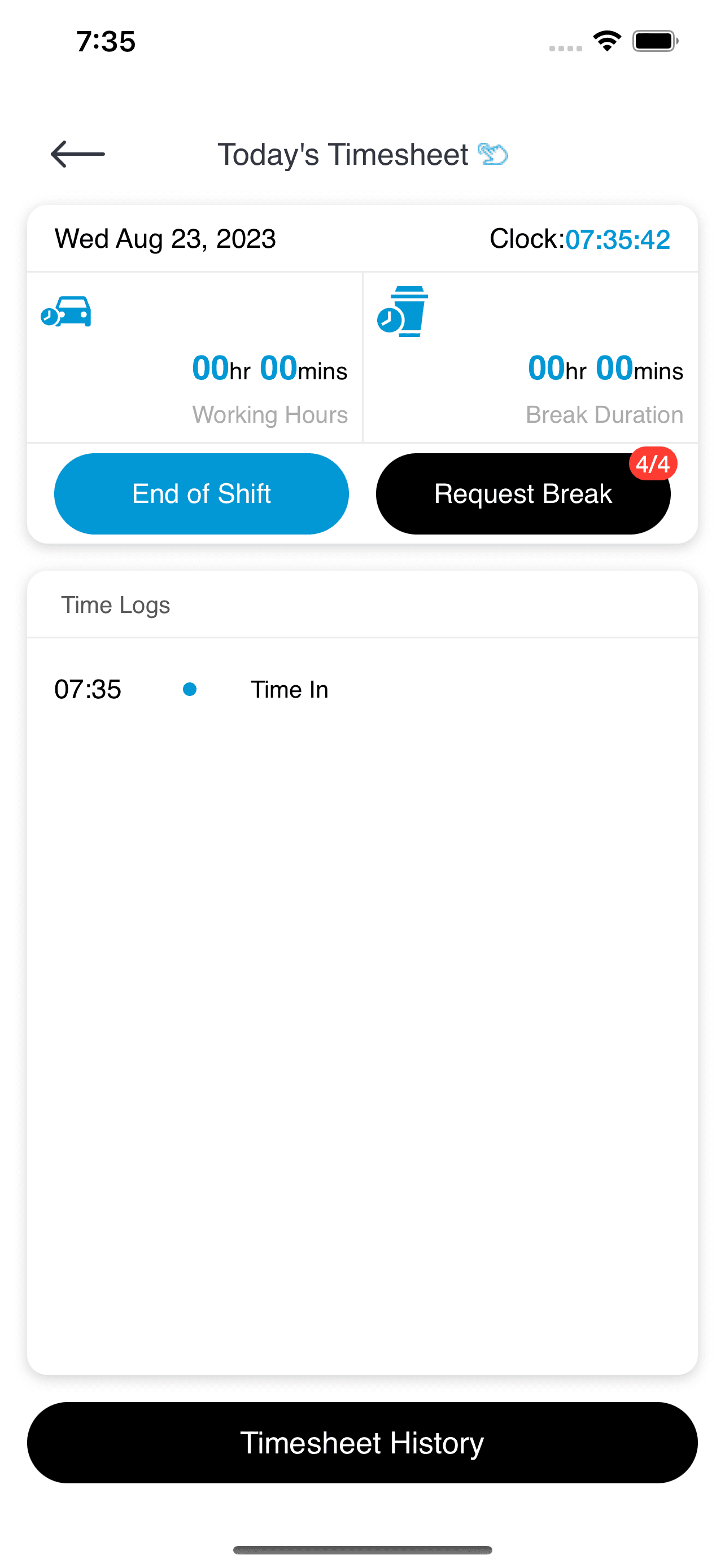Go back using the arrow icon
Image resolution: width=725 pixels, height=1568 pixels.
pyautogui.click(x=78, y=154)
